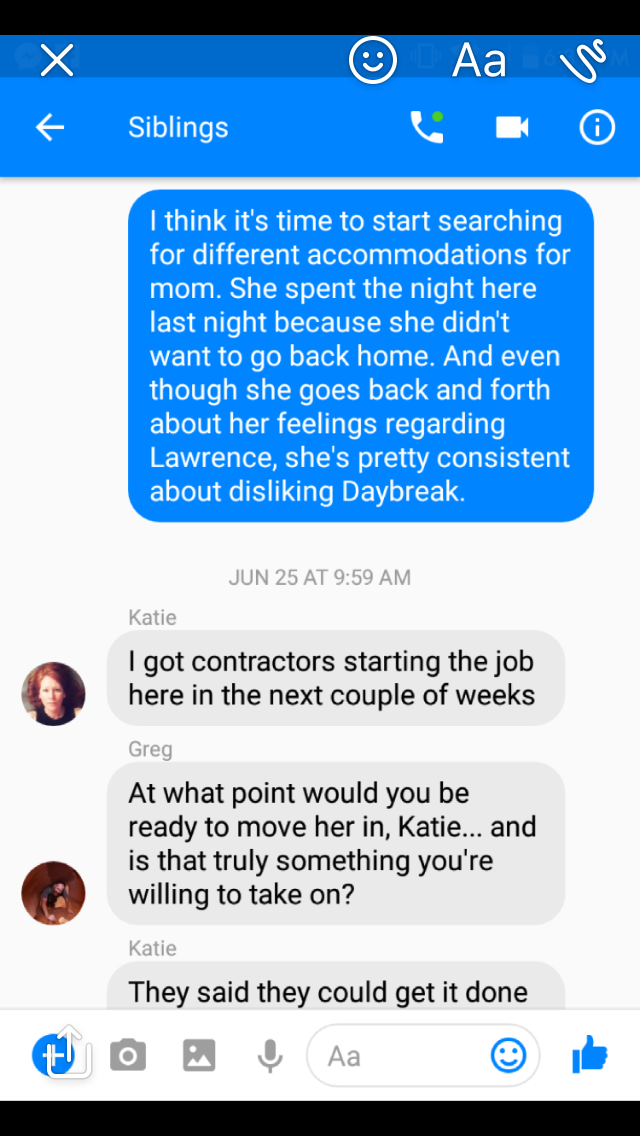Select the scribble drawing tool

click(x=582, y=61)
